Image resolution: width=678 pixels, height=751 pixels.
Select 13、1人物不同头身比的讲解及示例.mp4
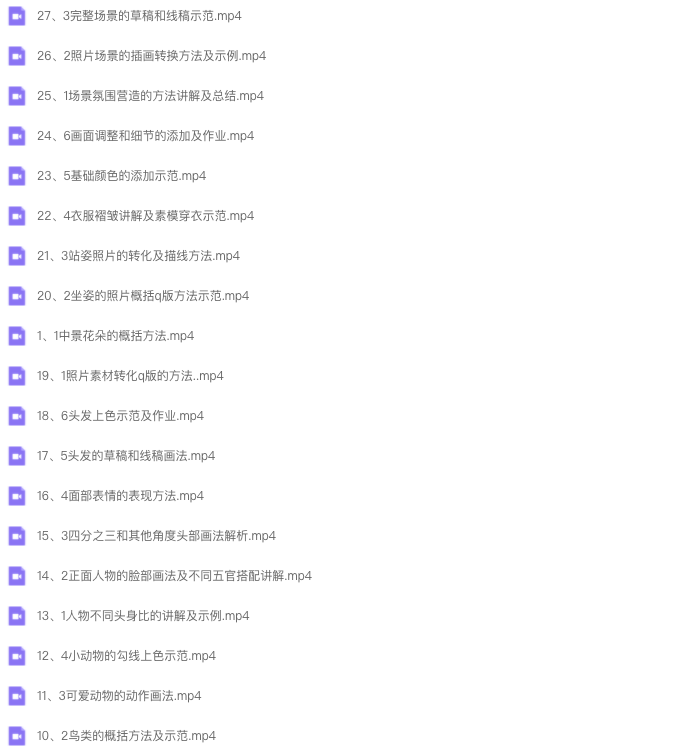click(143, 616)
